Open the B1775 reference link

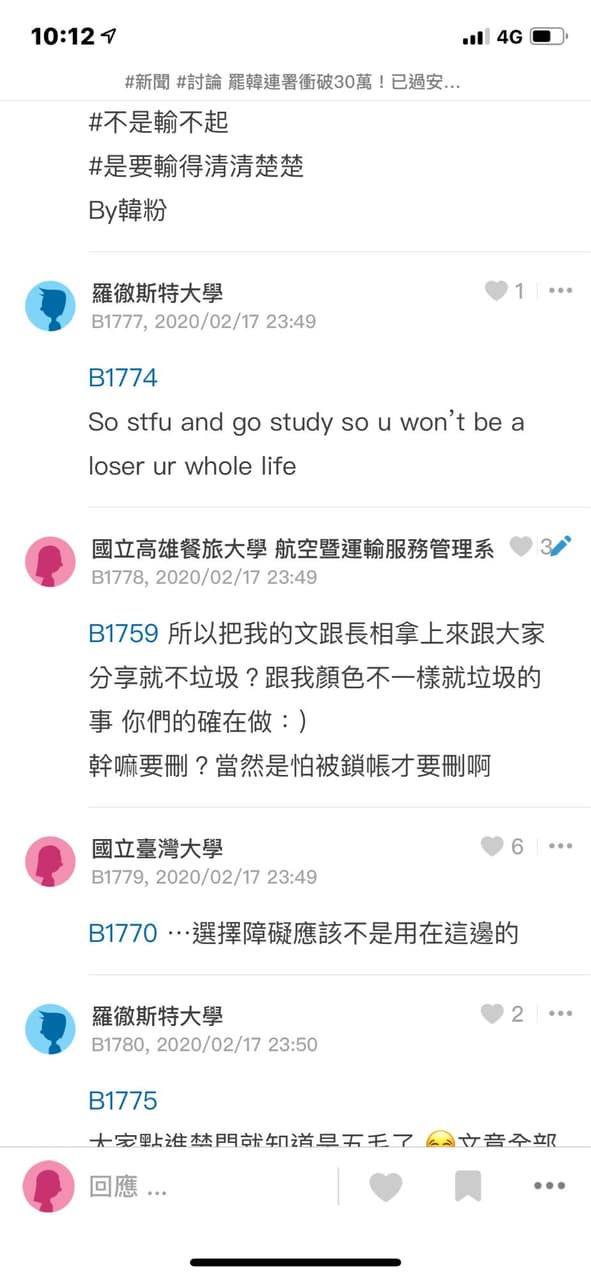123,1101
